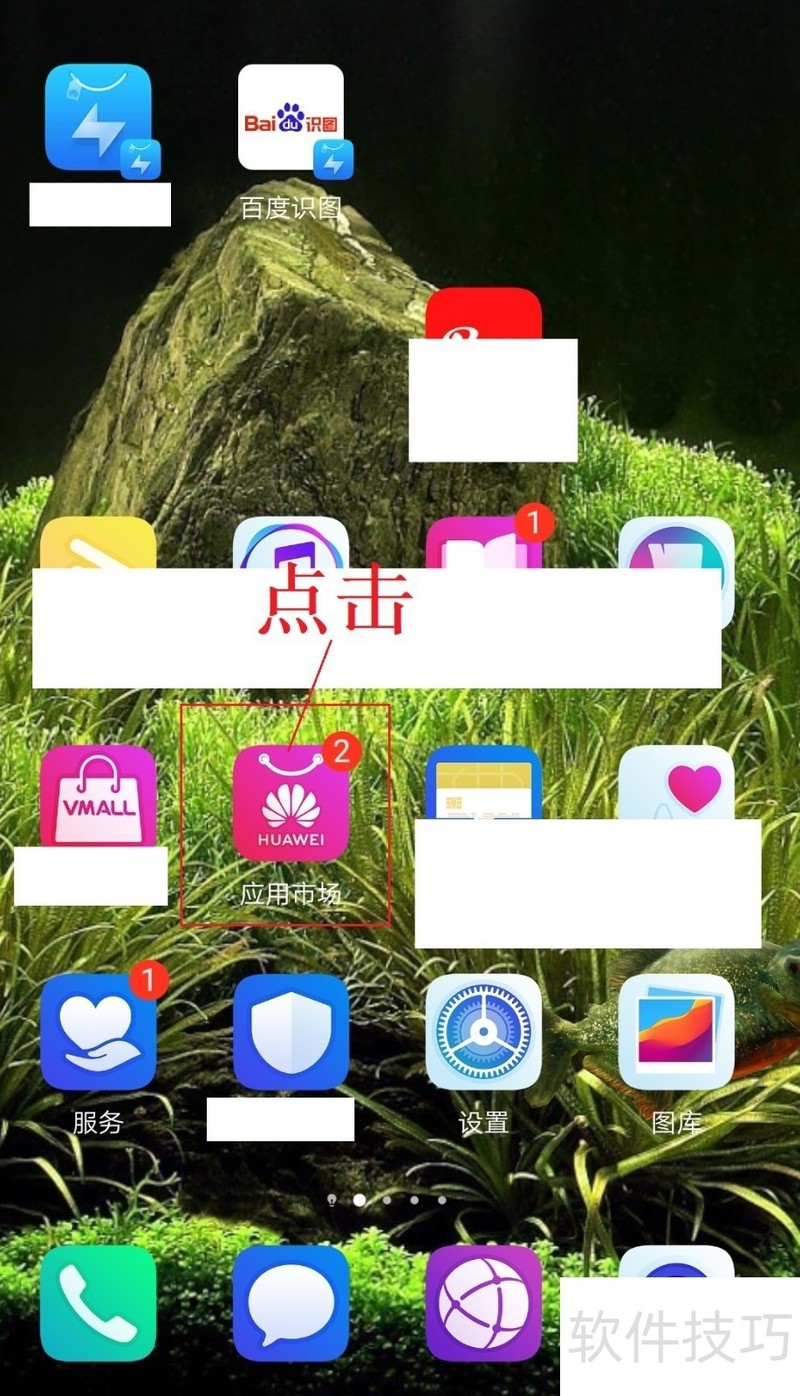Open the messaging app in the dock

(x=291, y=1303)
